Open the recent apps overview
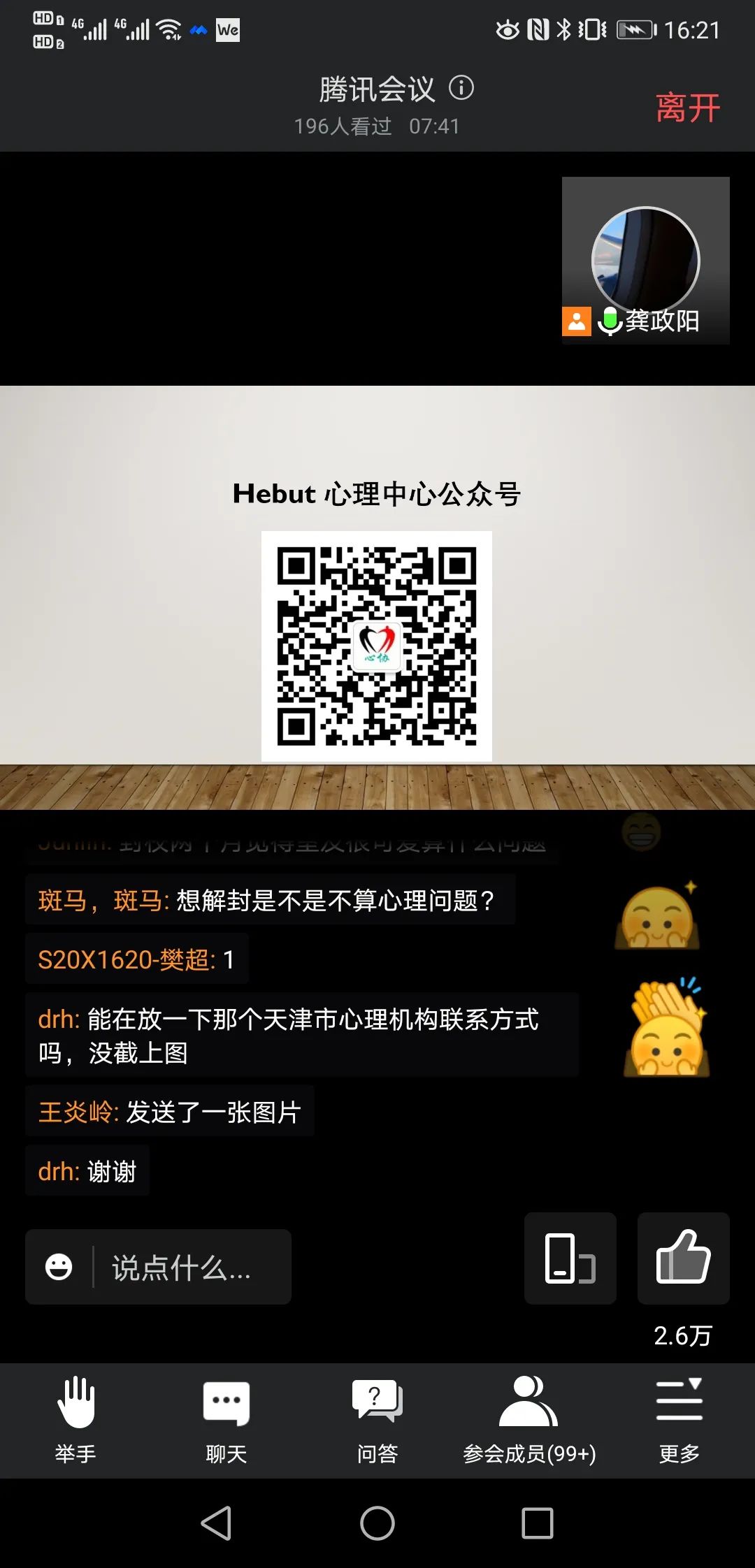The image size is (755, 1568). tap(537, 1523)
